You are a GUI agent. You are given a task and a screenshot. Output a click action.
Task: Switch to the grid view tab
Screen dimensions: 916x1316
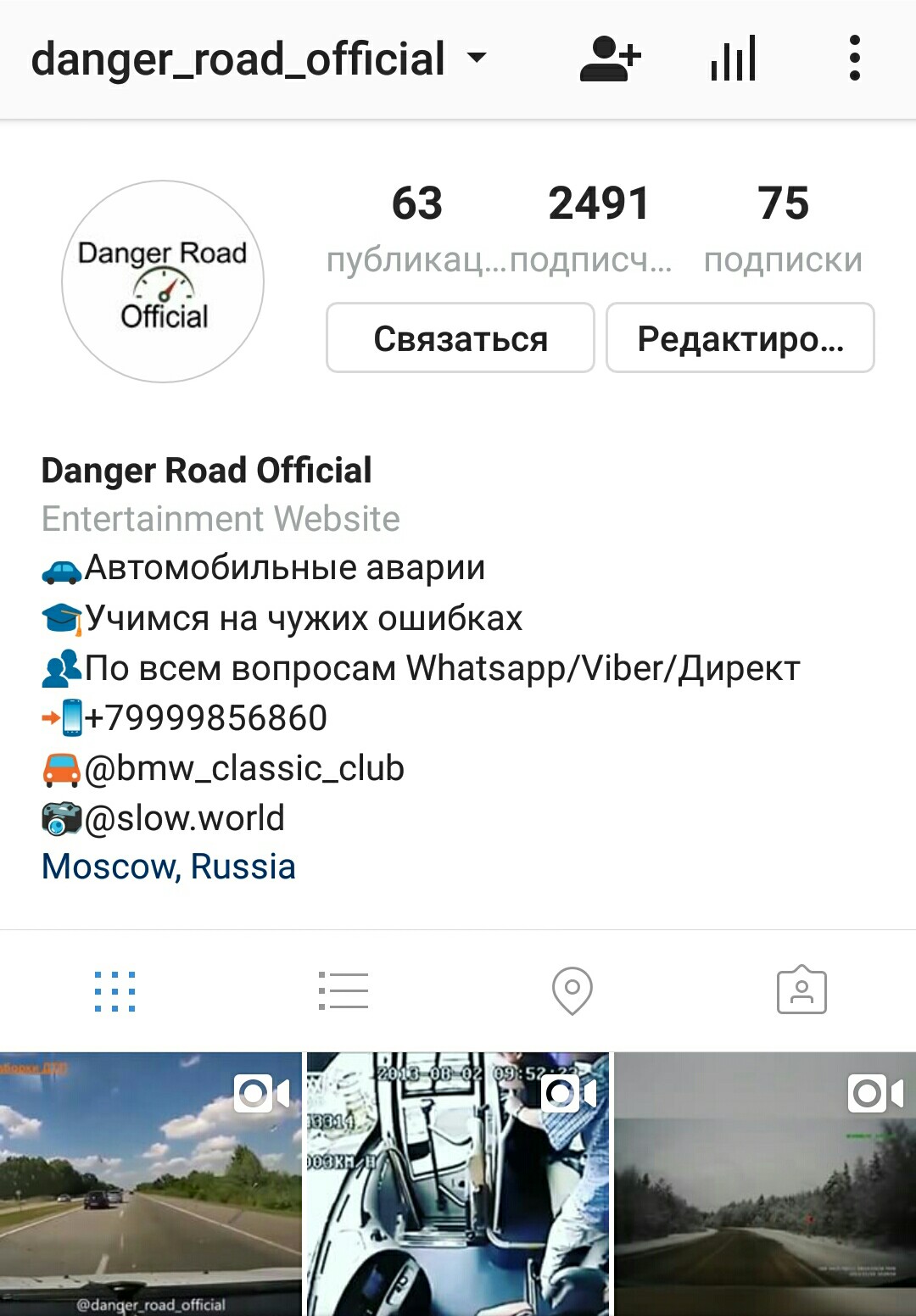coord(114,990)
